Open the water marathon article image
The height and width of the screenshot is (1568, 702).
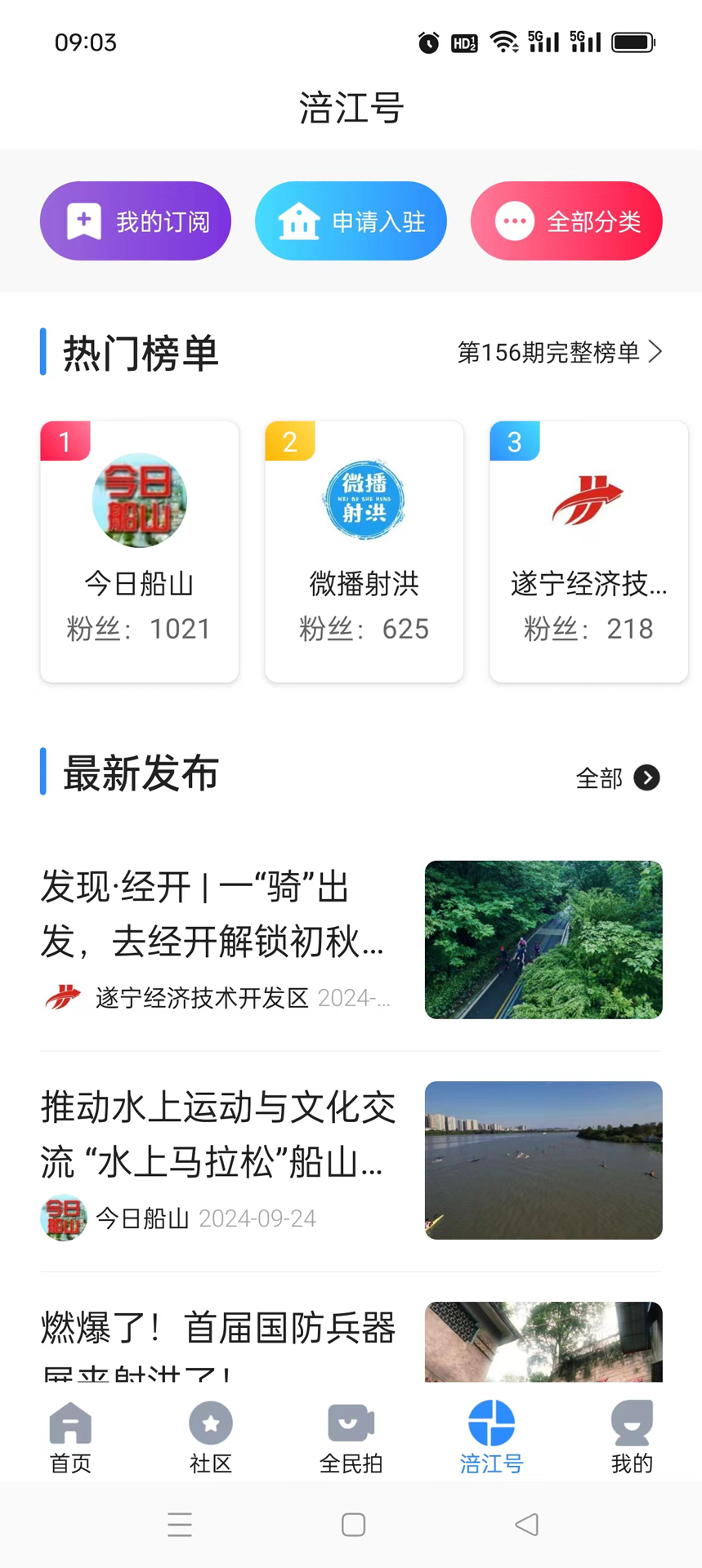pos(543,1160)
